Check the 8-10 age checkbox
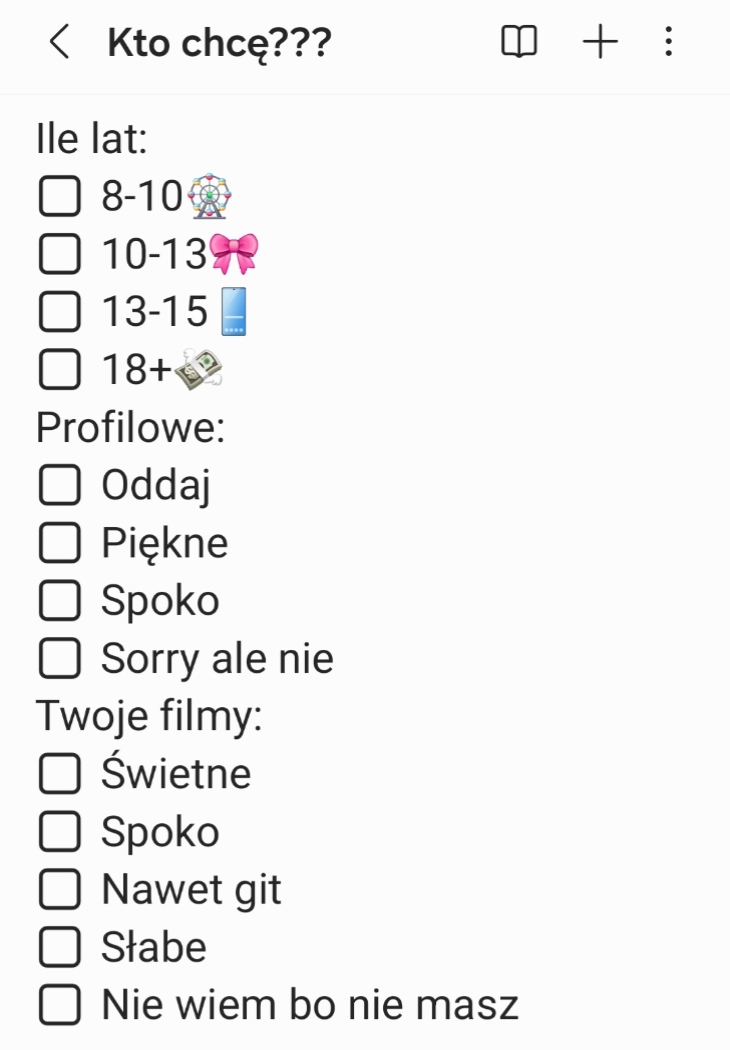The width and height of the screenshot is (730, 1050). (59, 197)
